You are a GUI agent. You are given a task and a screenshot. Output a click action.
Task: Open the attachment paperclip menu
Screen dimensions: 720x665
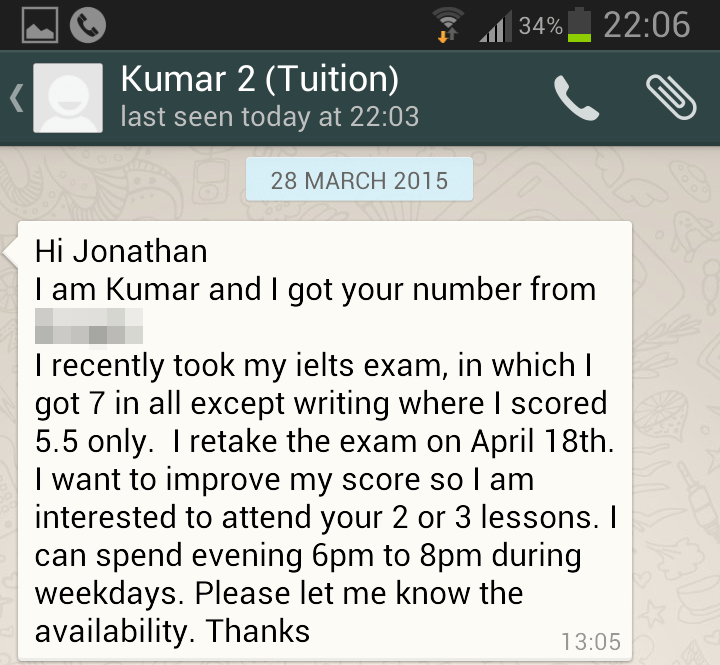click(670, 98)
